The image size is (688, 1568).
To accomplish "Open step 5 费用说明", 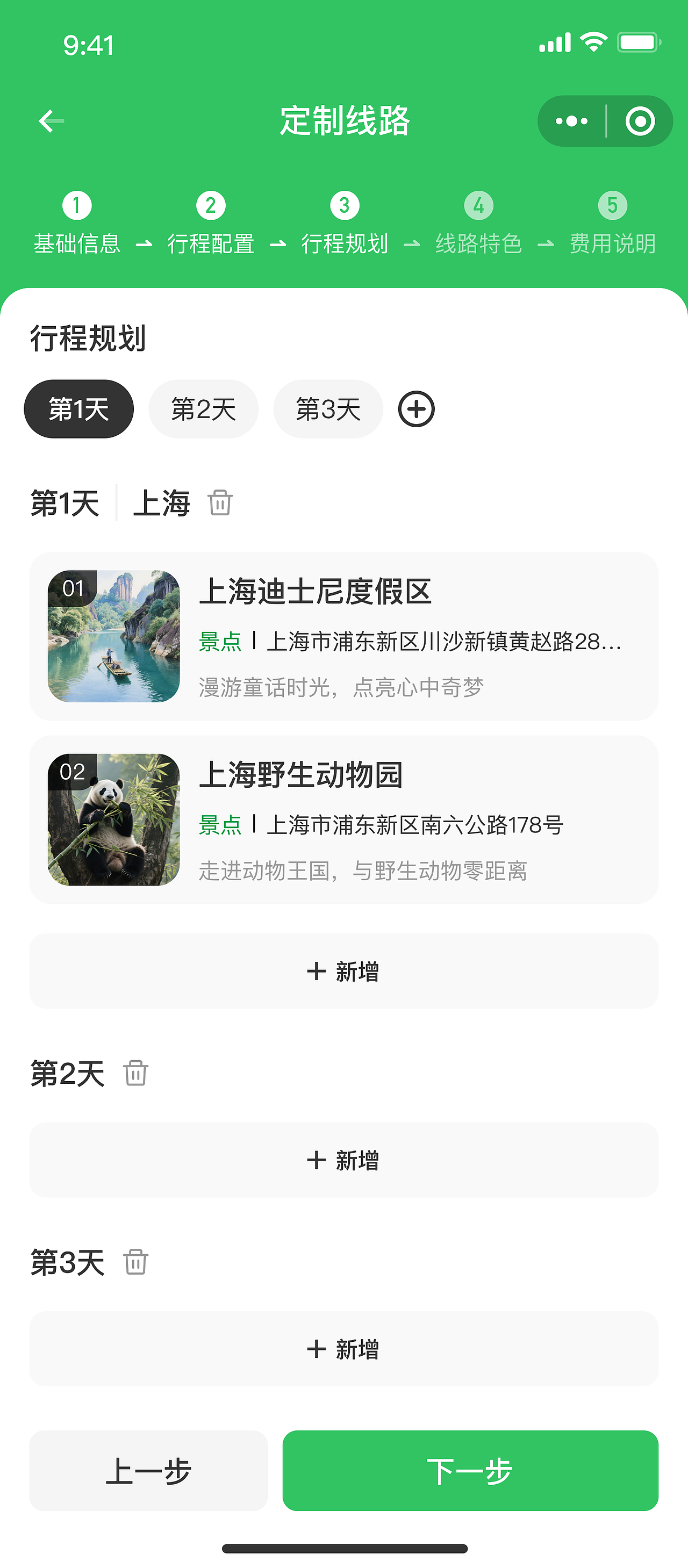I will pyautogui.click(x=611, y=225).
